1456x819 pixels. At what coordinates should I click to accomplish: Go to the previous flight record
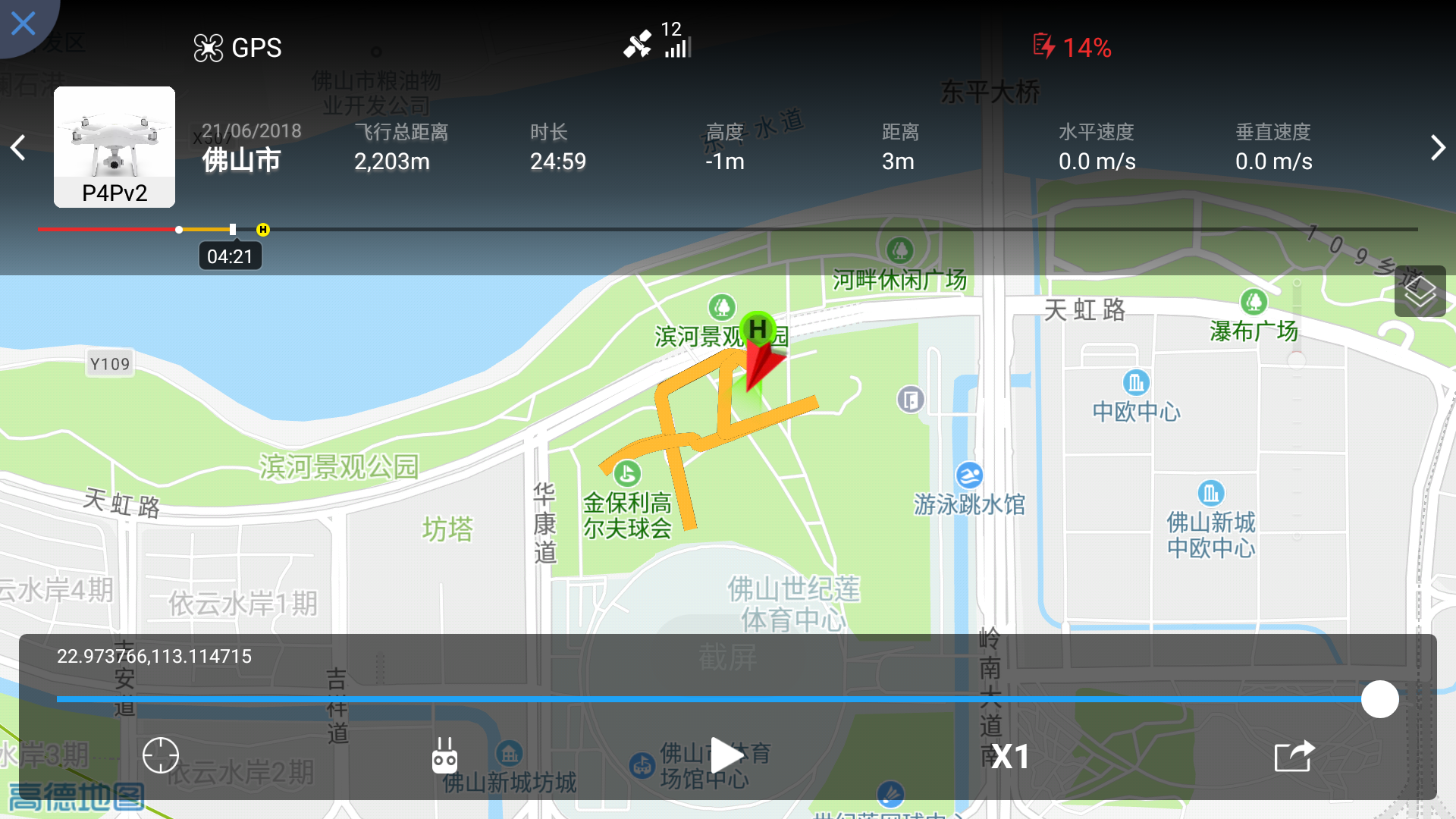[18, 147]
